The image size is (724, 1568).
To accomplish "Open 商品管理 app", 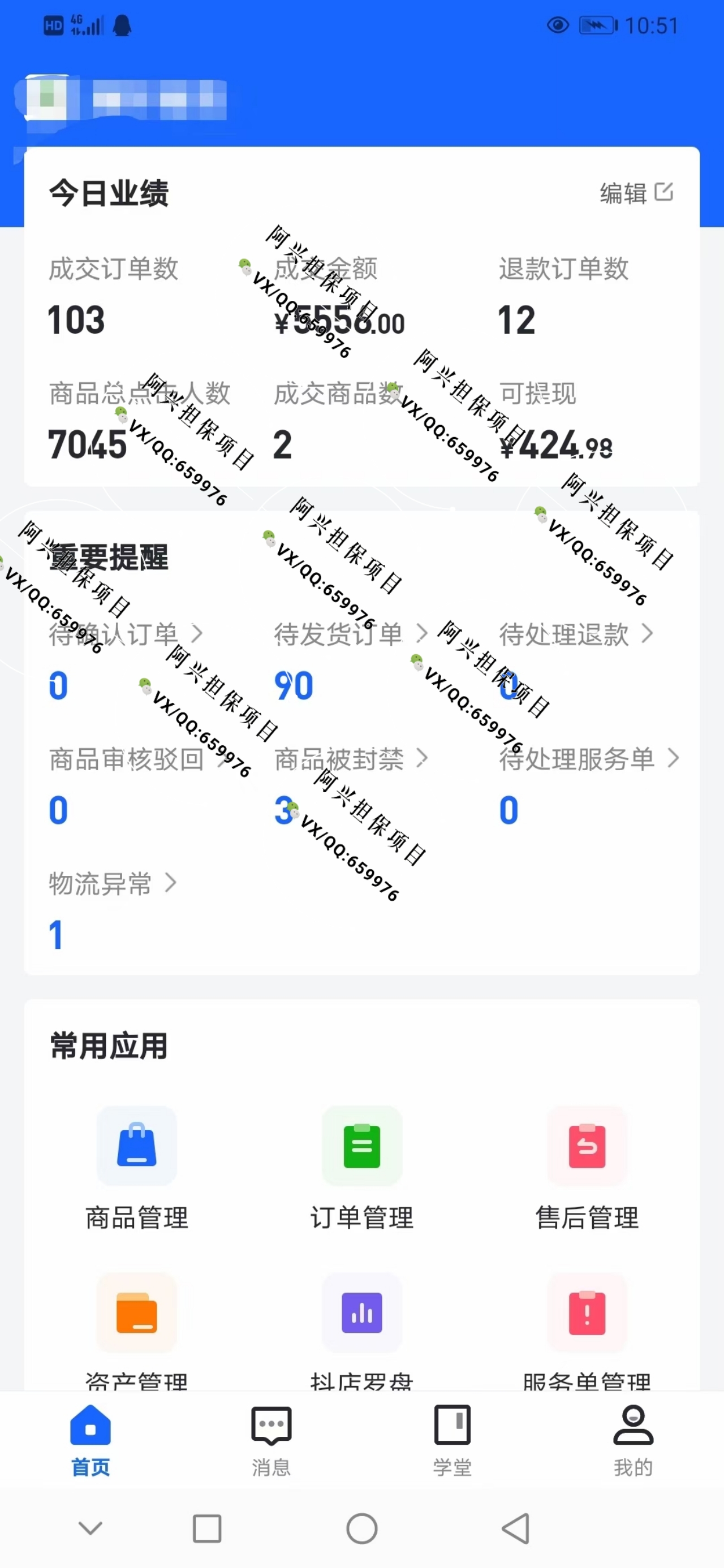I will (x=137, y=1169).
